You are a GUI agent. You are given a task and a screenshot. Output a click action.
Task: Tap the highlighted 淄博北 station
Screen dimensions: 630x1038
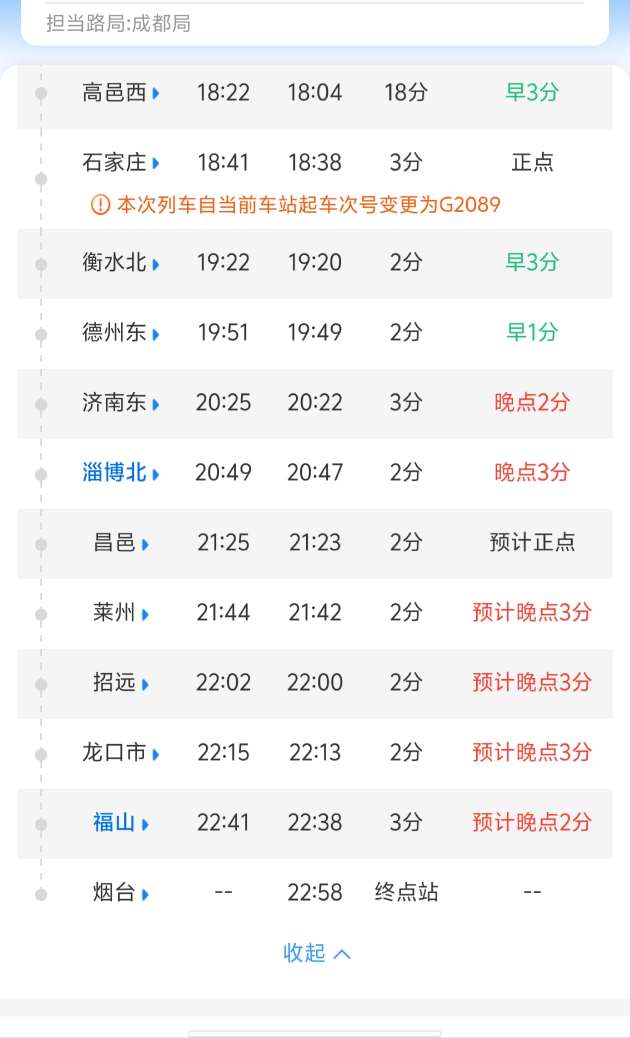pyautogui.click(x=120, y=473)
